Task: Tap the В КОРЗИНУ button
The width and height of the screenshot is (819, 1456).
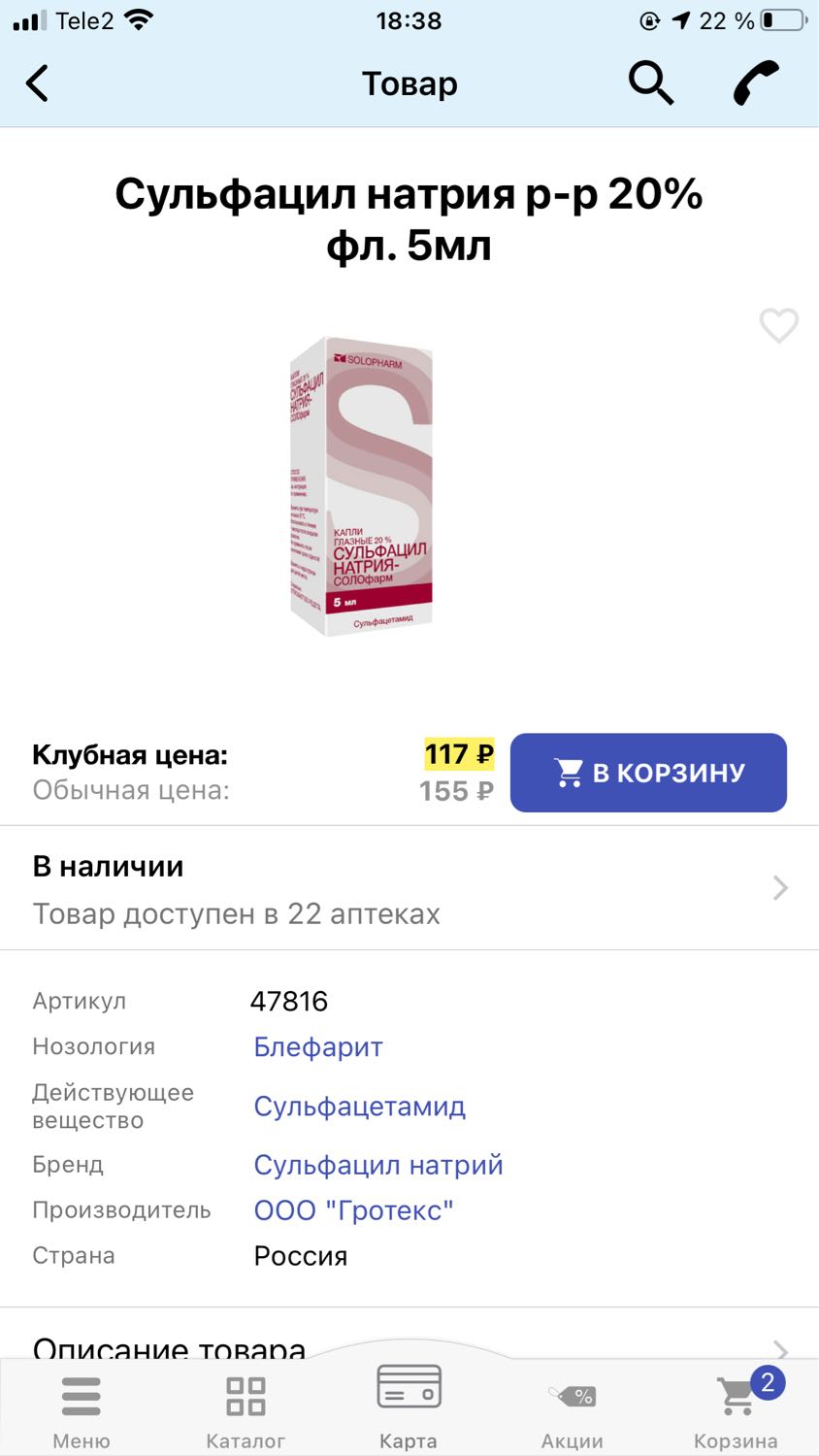Action: (x=648, y=773)
